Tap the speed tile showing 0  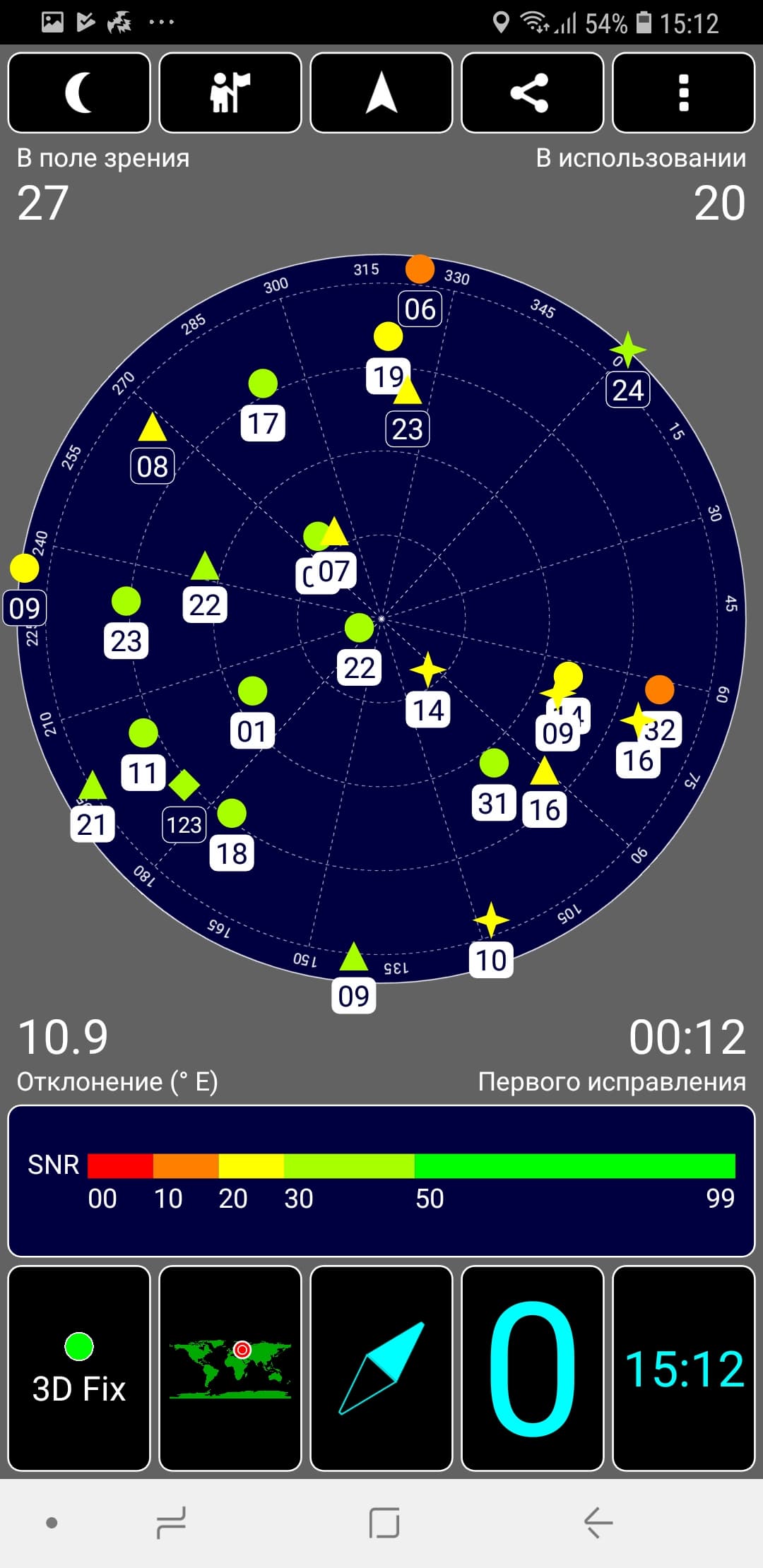(x=532, y=1368)
